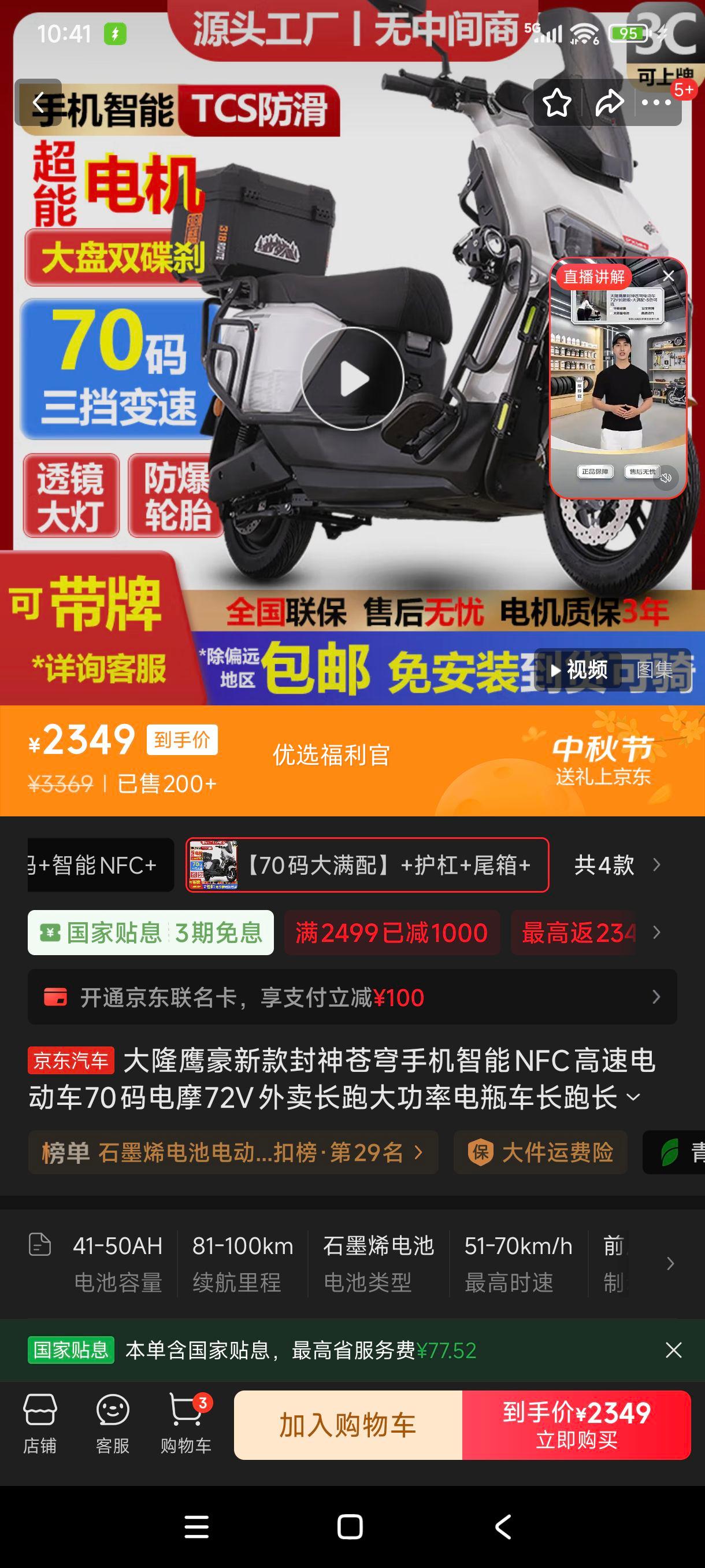
Task: Select the 【70码大满配】+护杠+尾箱 variant
Action: pos(367,865)
